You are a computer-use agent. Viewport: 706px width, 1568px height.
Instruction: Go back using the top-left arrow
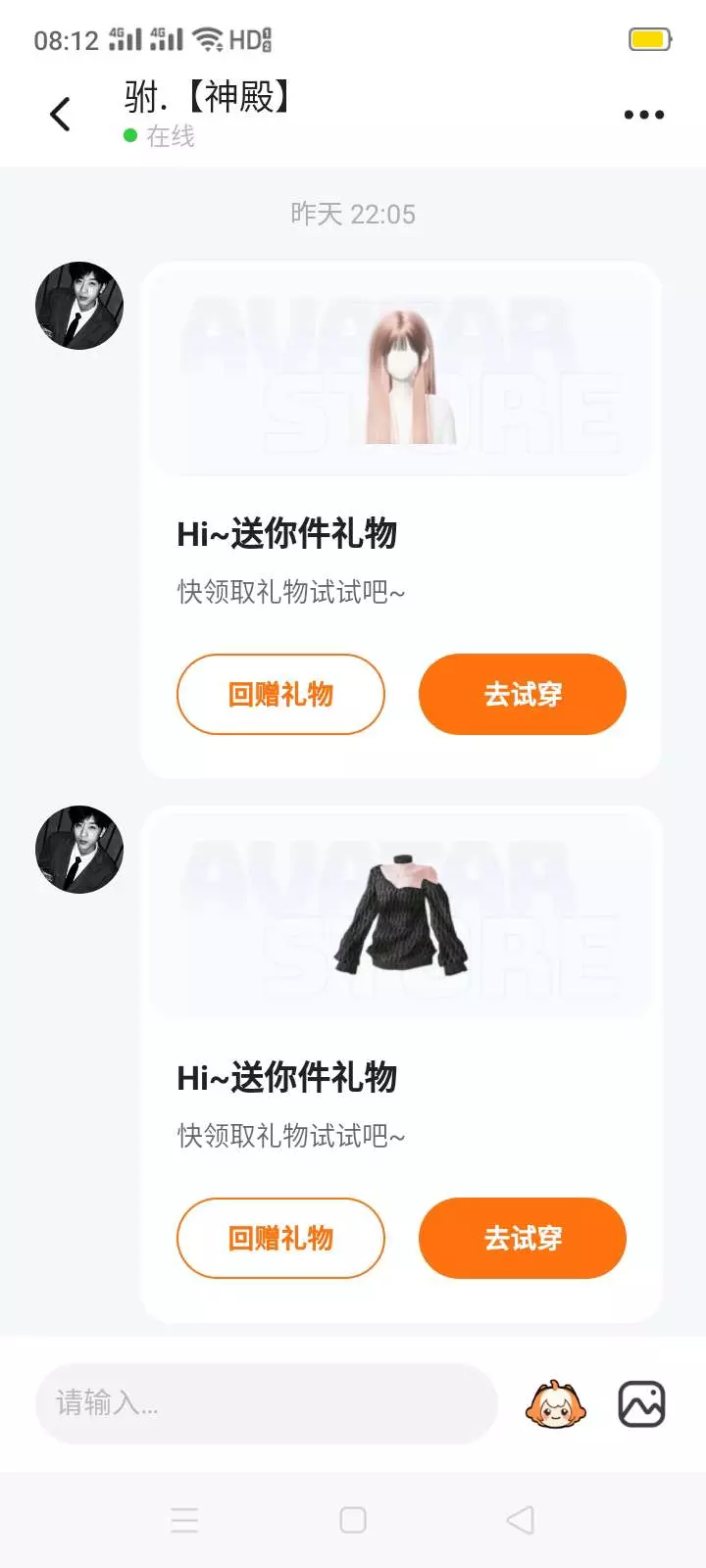61,115
